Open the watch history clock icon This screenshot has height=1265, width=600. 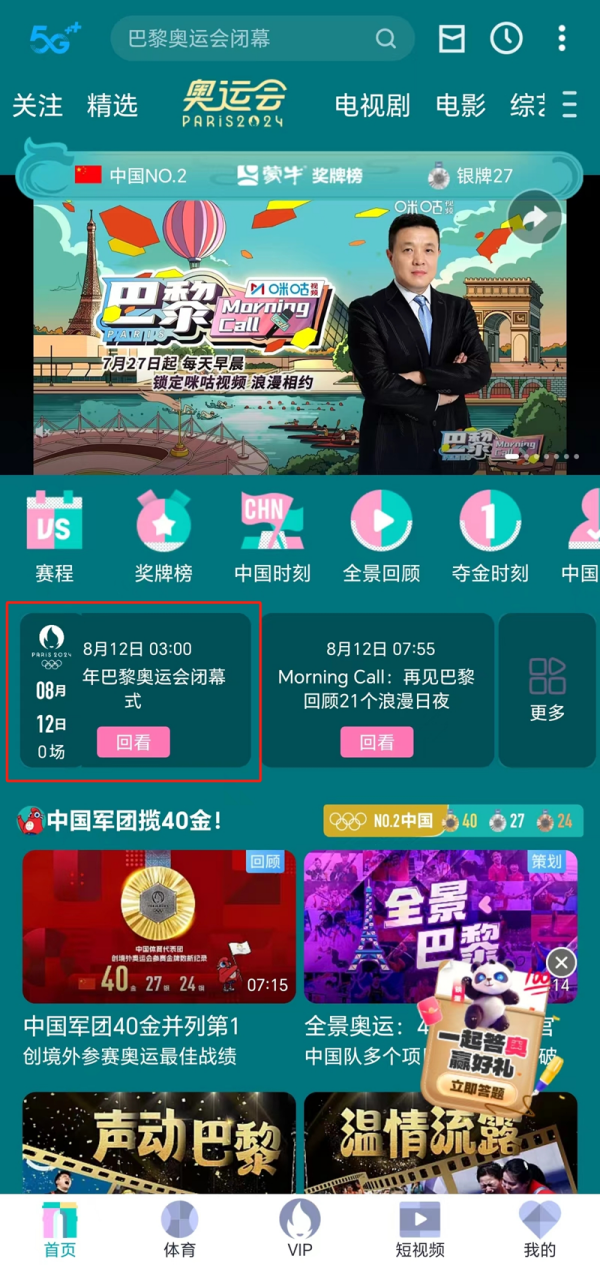[x=506, y=39]
